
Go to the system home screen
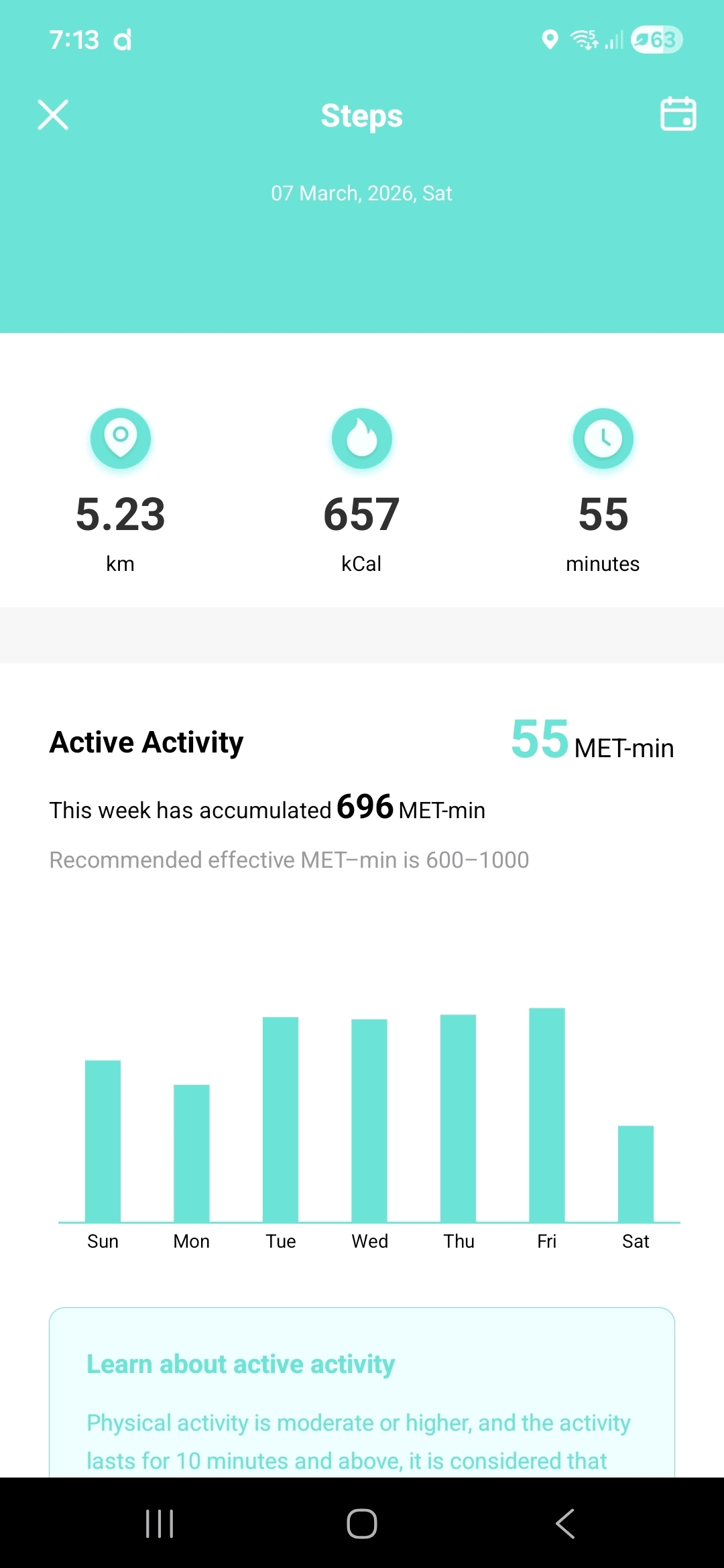[362, 1524]
